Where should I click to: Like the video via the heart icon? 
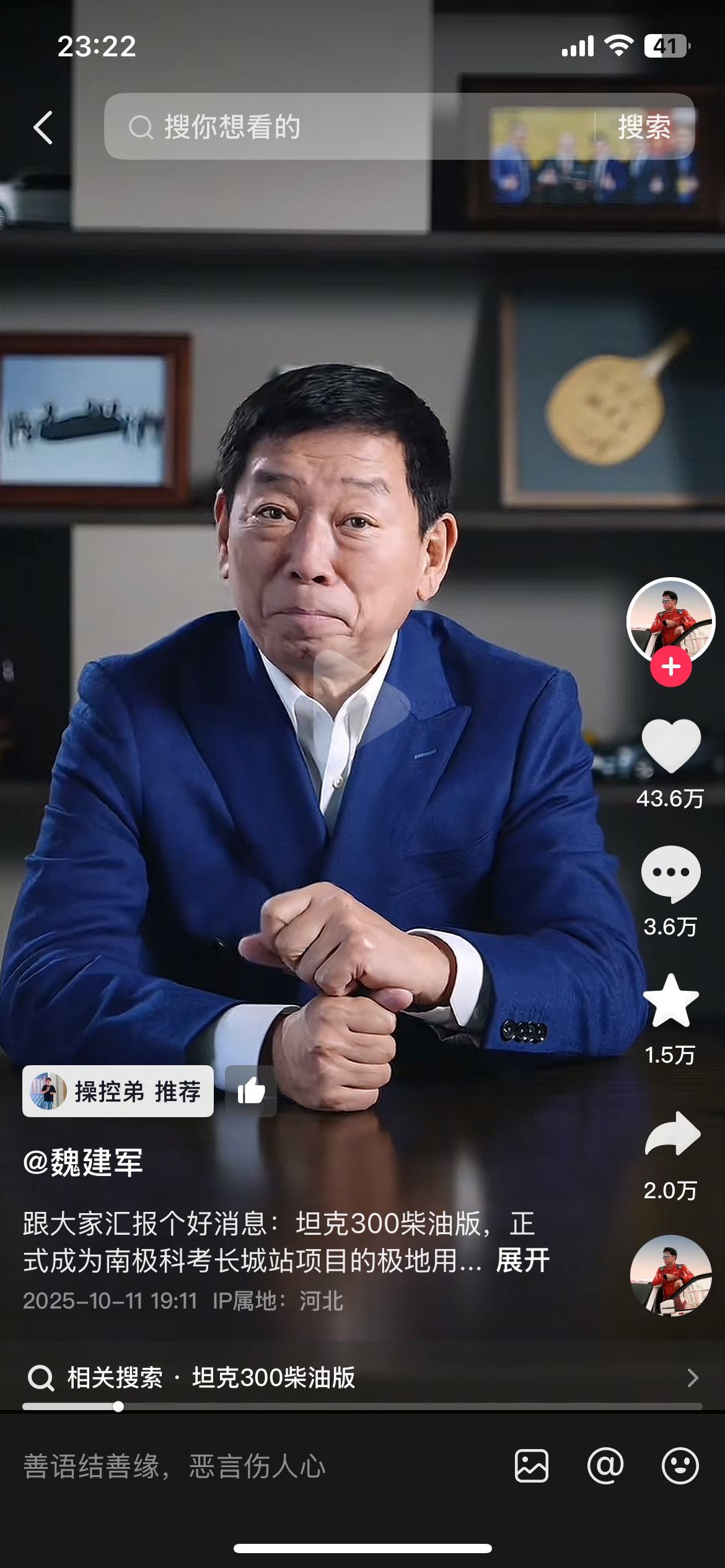coord(670,746)
